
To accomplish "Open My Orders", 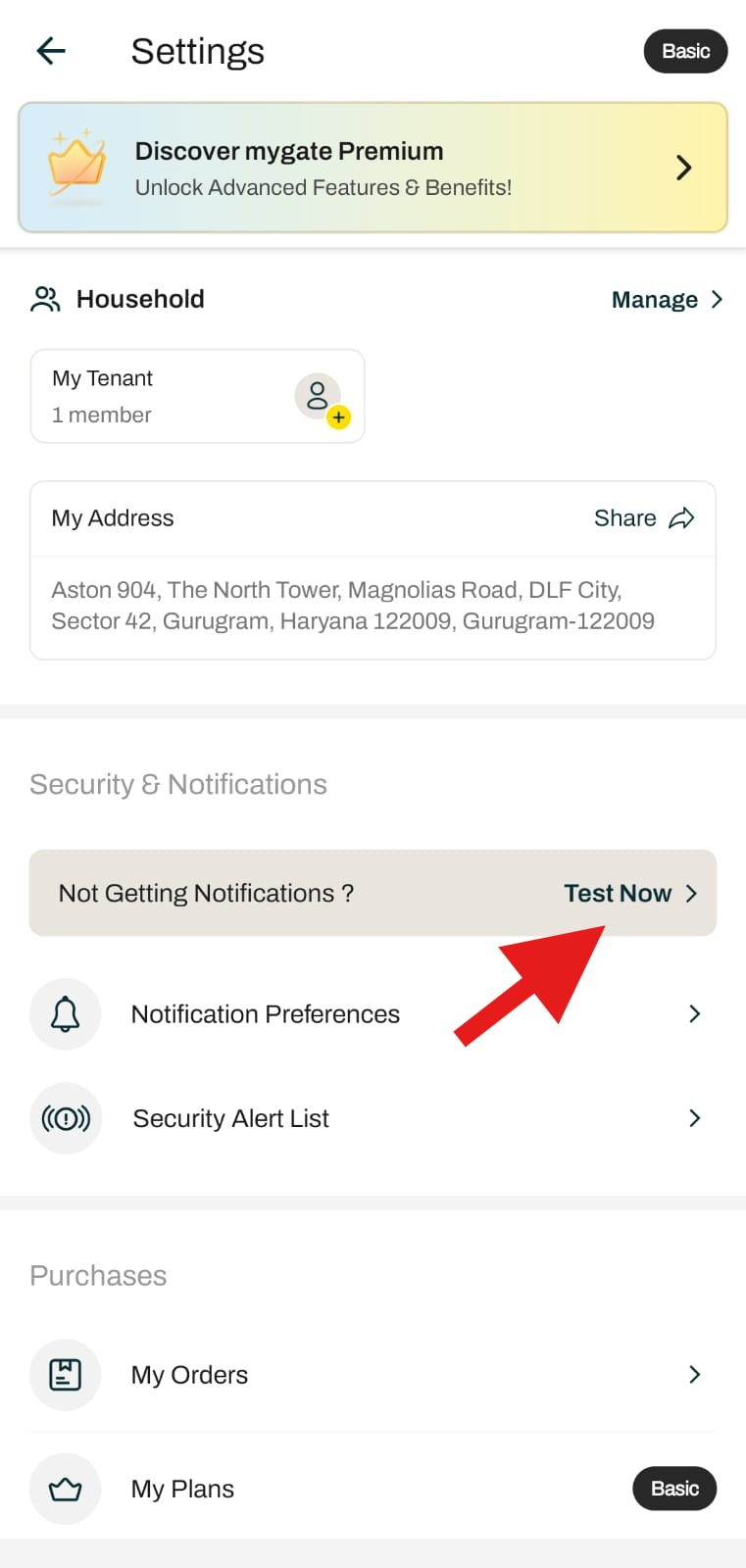I will point(373,1375).
